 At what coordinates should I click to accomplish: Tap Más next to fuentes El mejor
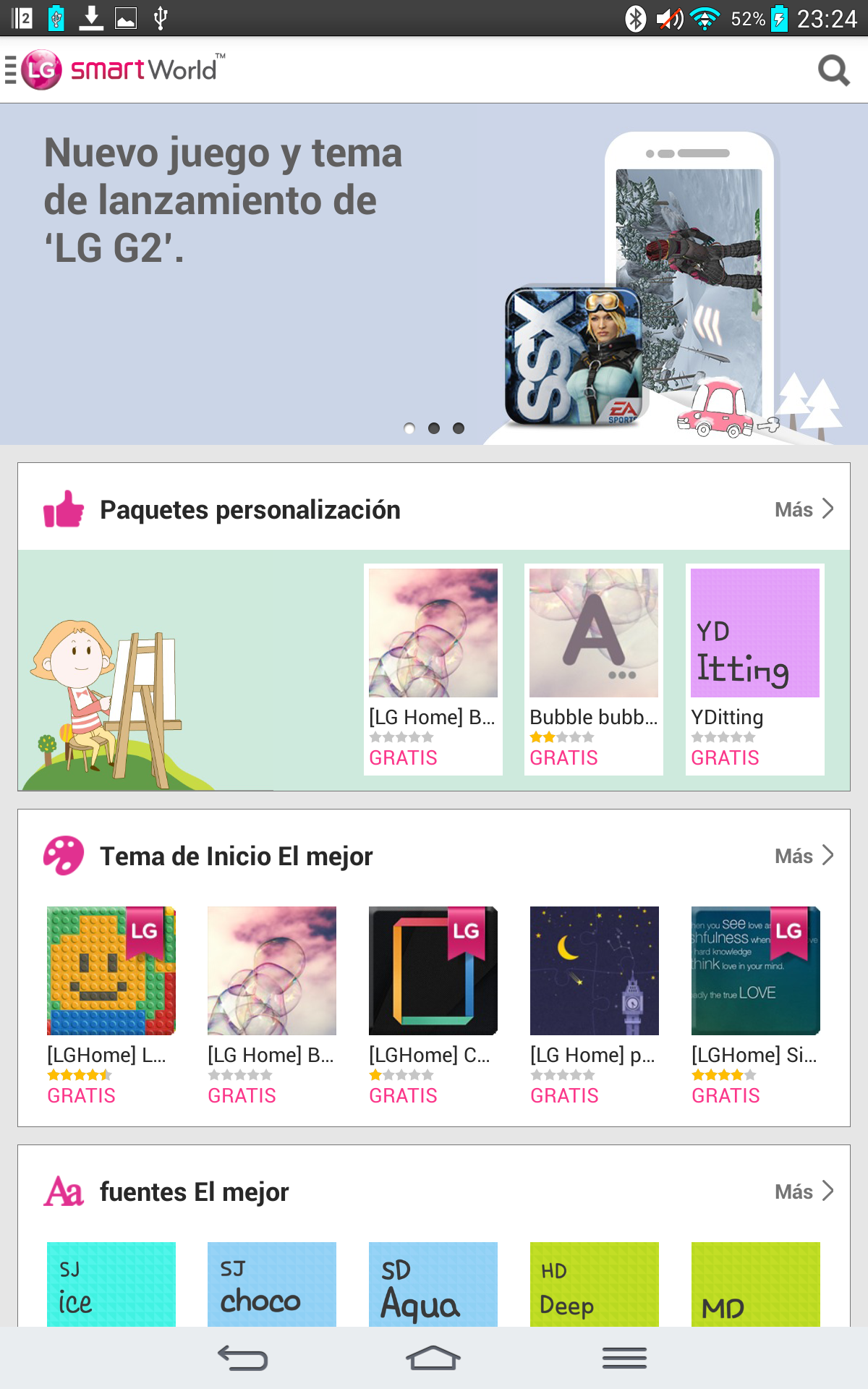(x=804, y=1192)
